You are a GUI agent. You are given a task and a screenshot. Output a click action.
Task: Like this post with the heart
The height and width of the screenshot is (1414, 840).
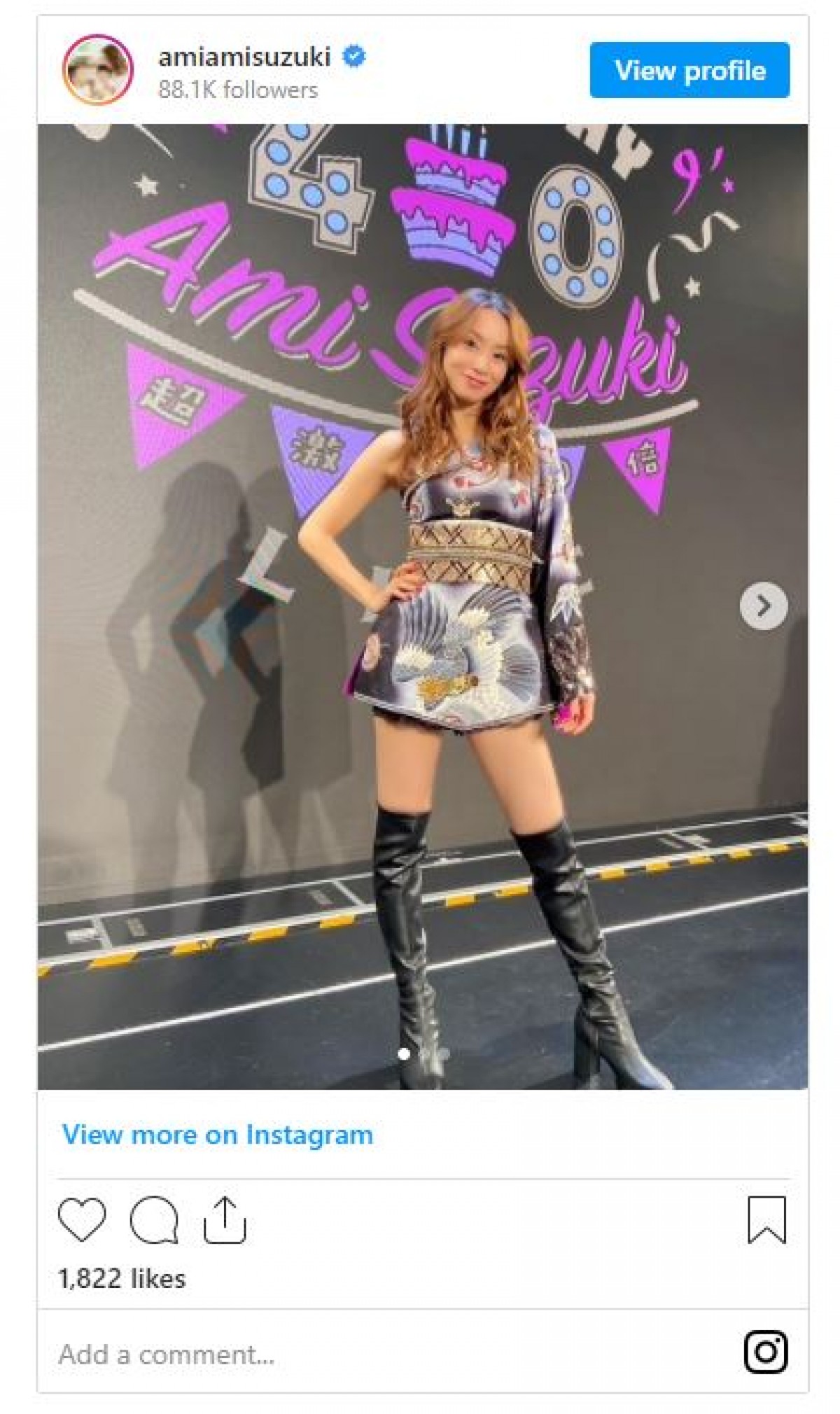pyautogui.click(x=83, y=1219)
